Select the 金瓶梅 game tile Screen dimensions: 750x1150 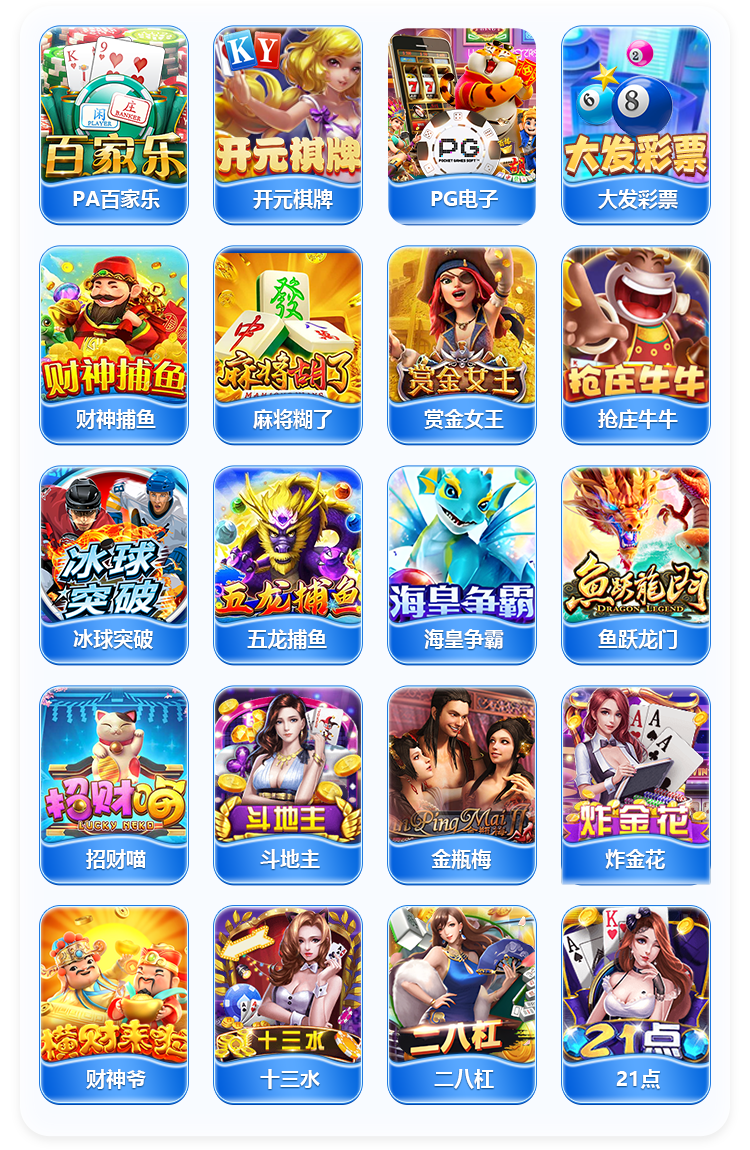tap(460, 780)
